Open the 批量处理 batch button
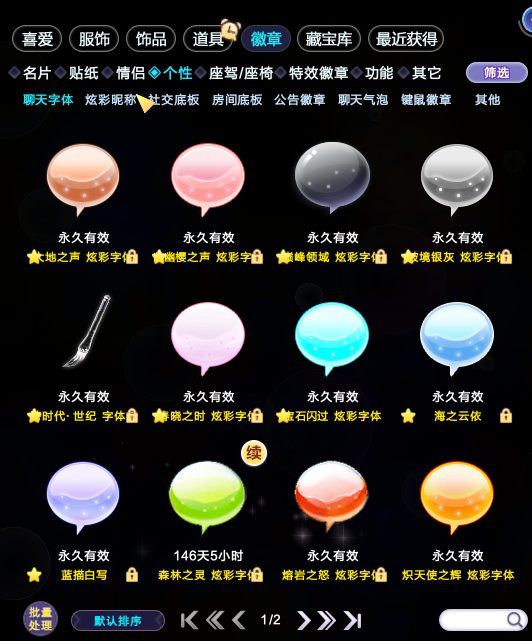This screenshot has width=532, height=641. click(x=40, y=619)
